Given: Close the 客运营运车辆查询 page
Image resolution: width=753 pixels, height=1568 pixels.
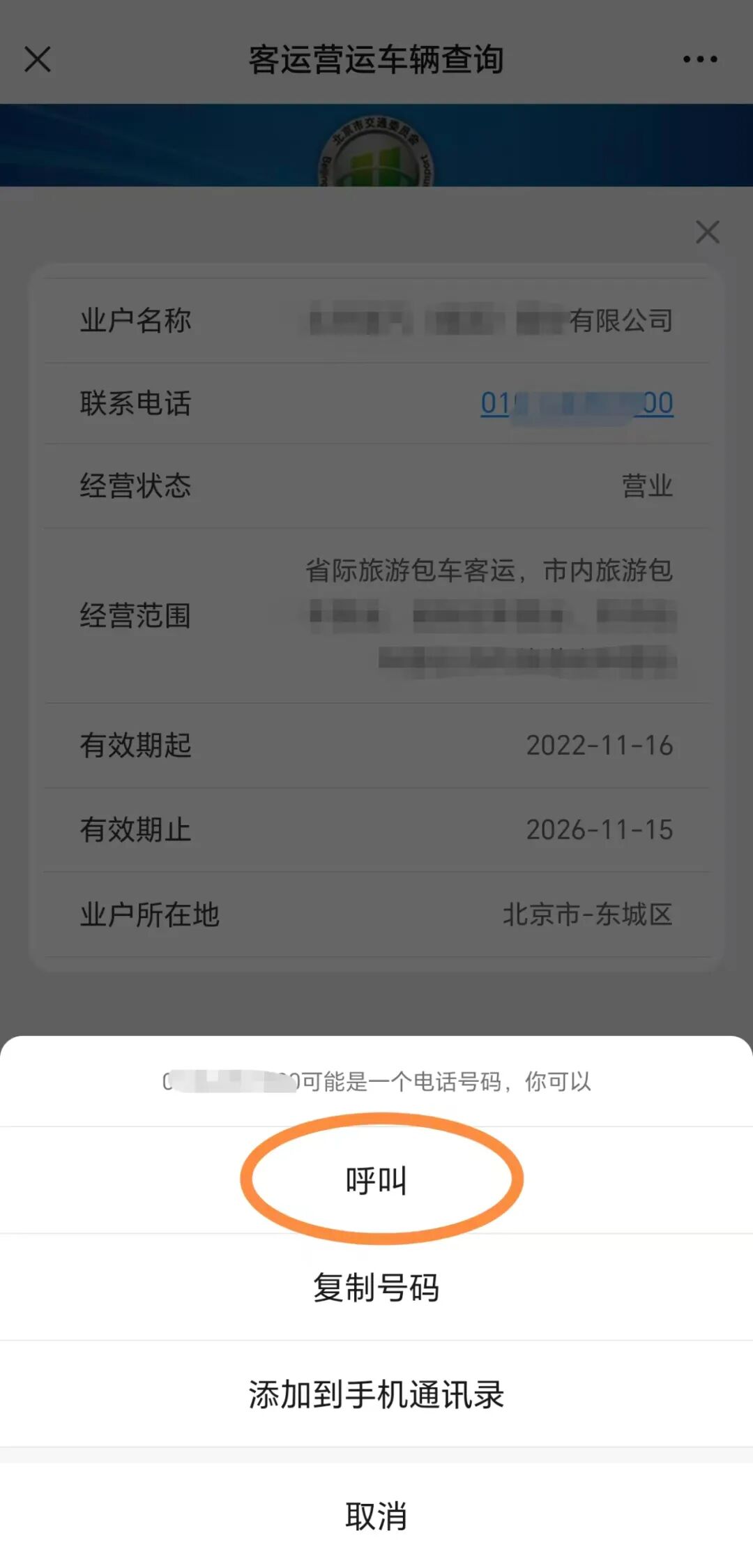Looking at the screenshot, I should click(x=38, y=59).
